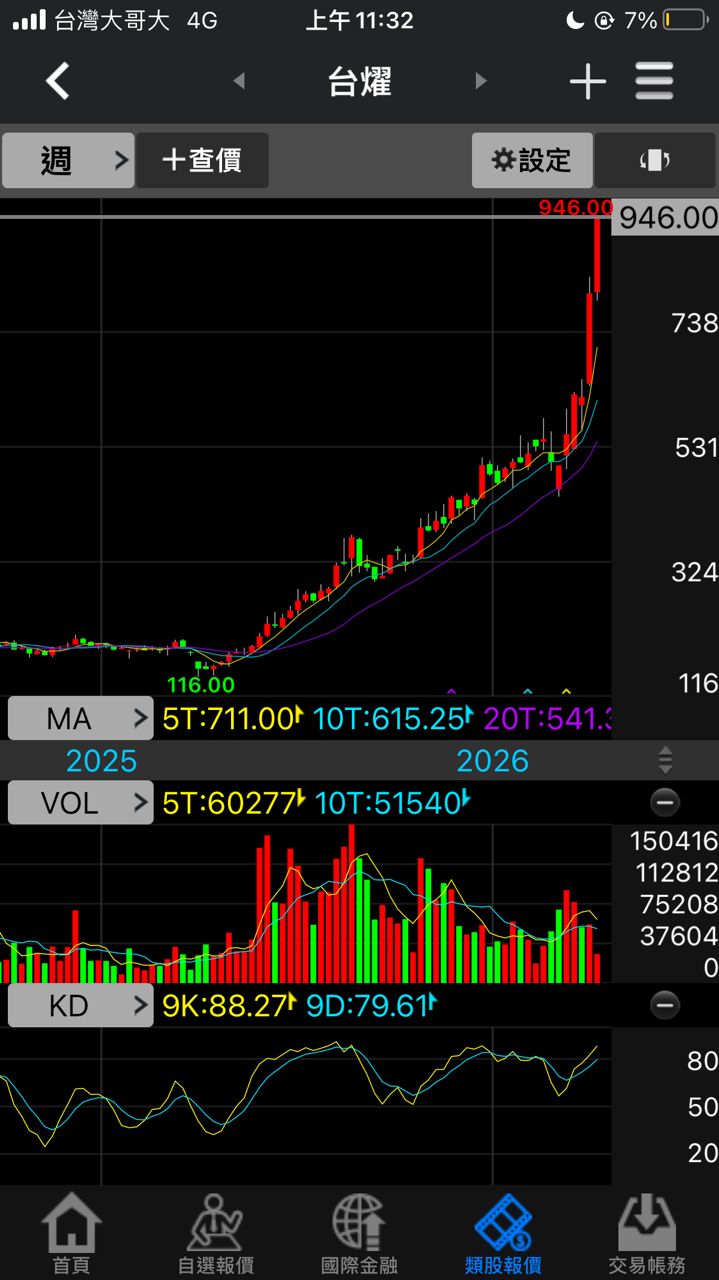Remove the VOL panel with minus icon

click(x=665, y=802)
